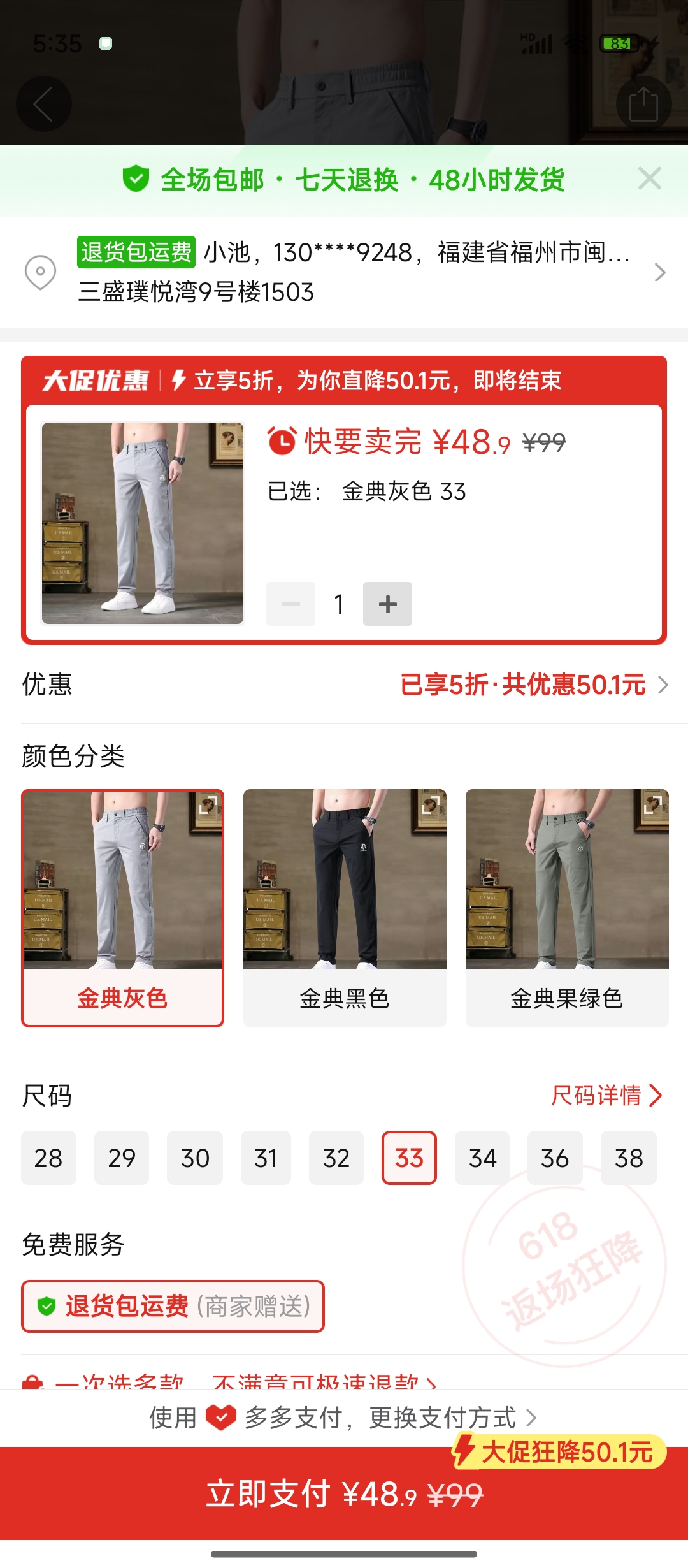Select size 29
Viewport: 688px width, 1568px height.
[122, 1158]
